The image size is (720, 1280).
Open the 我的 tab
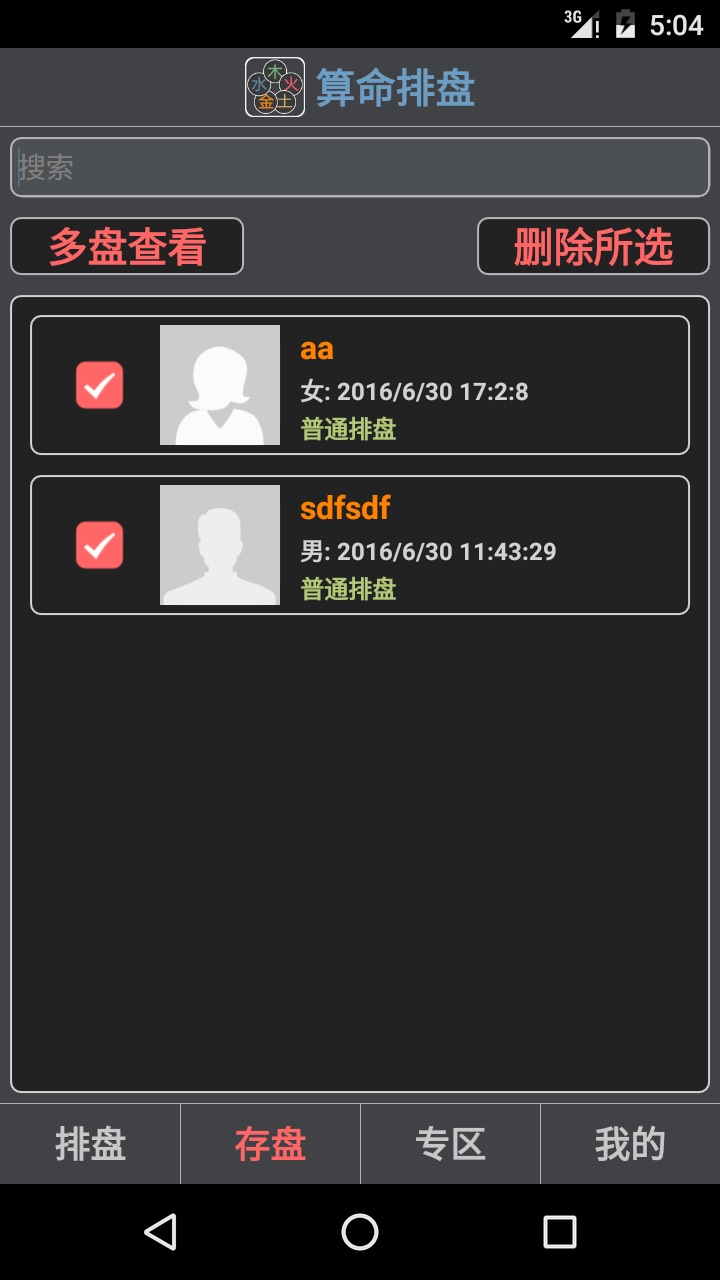pos(630,1144)
